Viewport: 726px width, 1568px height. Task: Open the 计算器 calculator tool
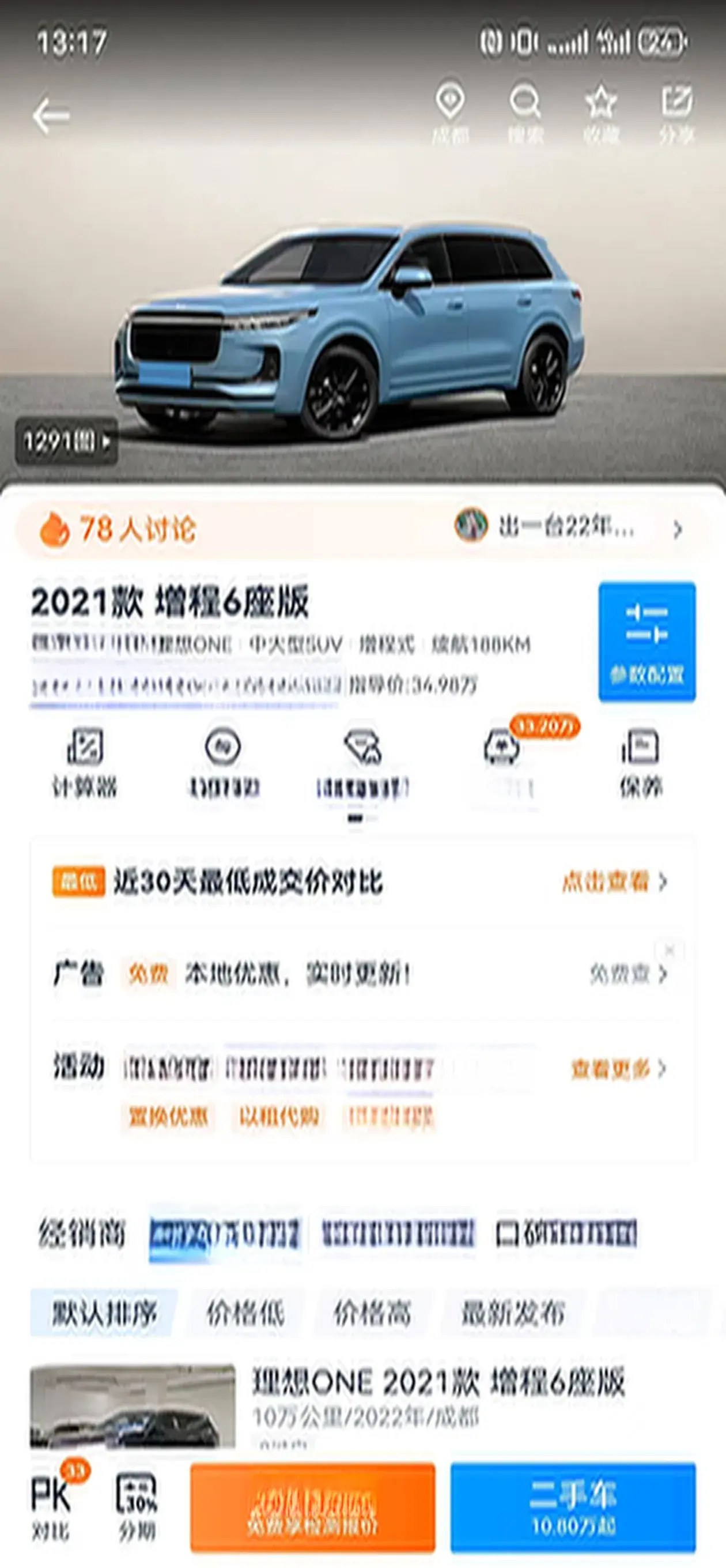coord(85,762)
